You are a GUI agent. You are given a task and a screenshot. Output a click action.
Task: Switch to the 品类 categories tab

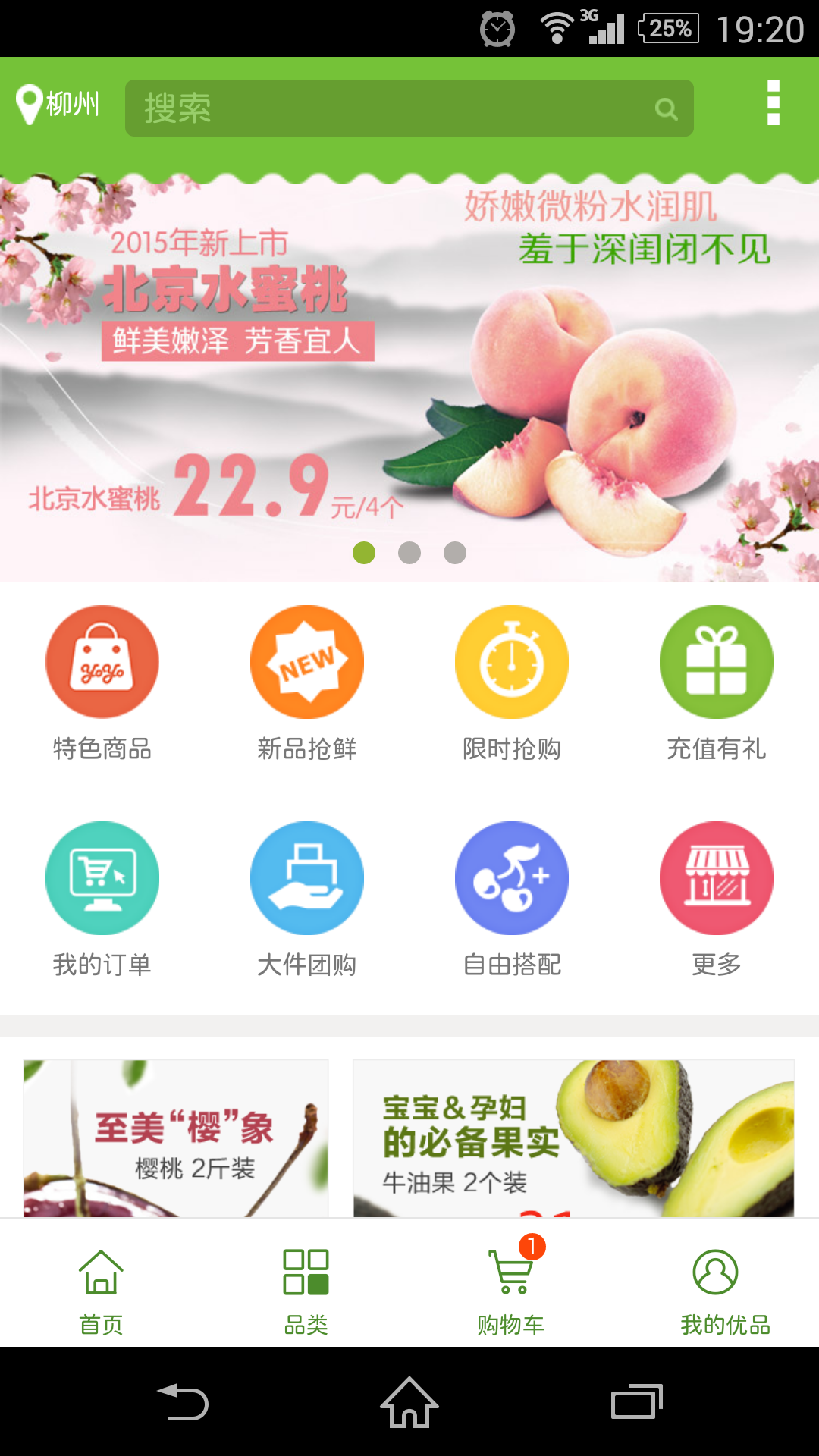(306, 1291)
